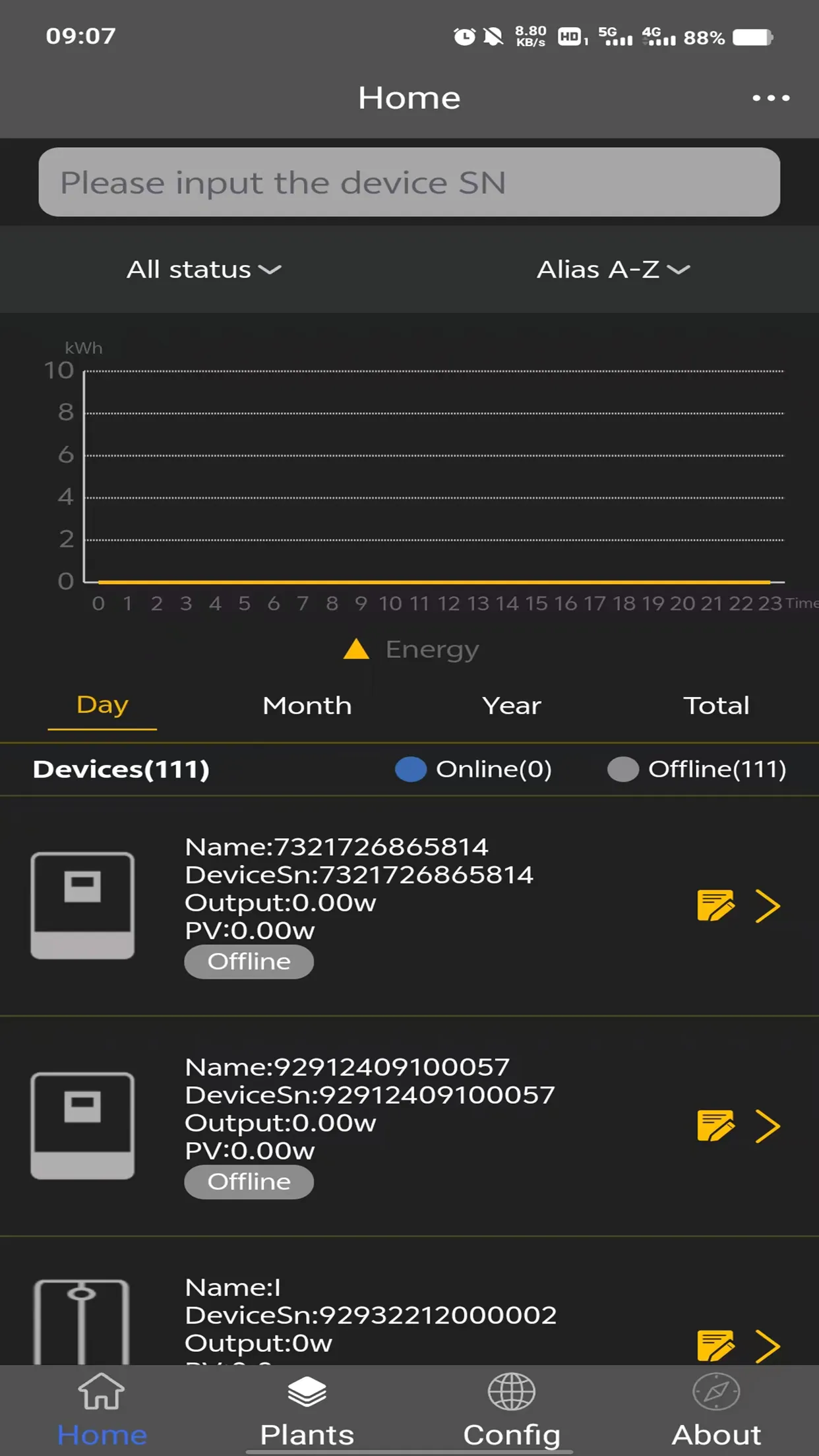This screenshot has width=819, height=1456.
Task: Focus the device SN search field
Action: click(x=409, y=182)
